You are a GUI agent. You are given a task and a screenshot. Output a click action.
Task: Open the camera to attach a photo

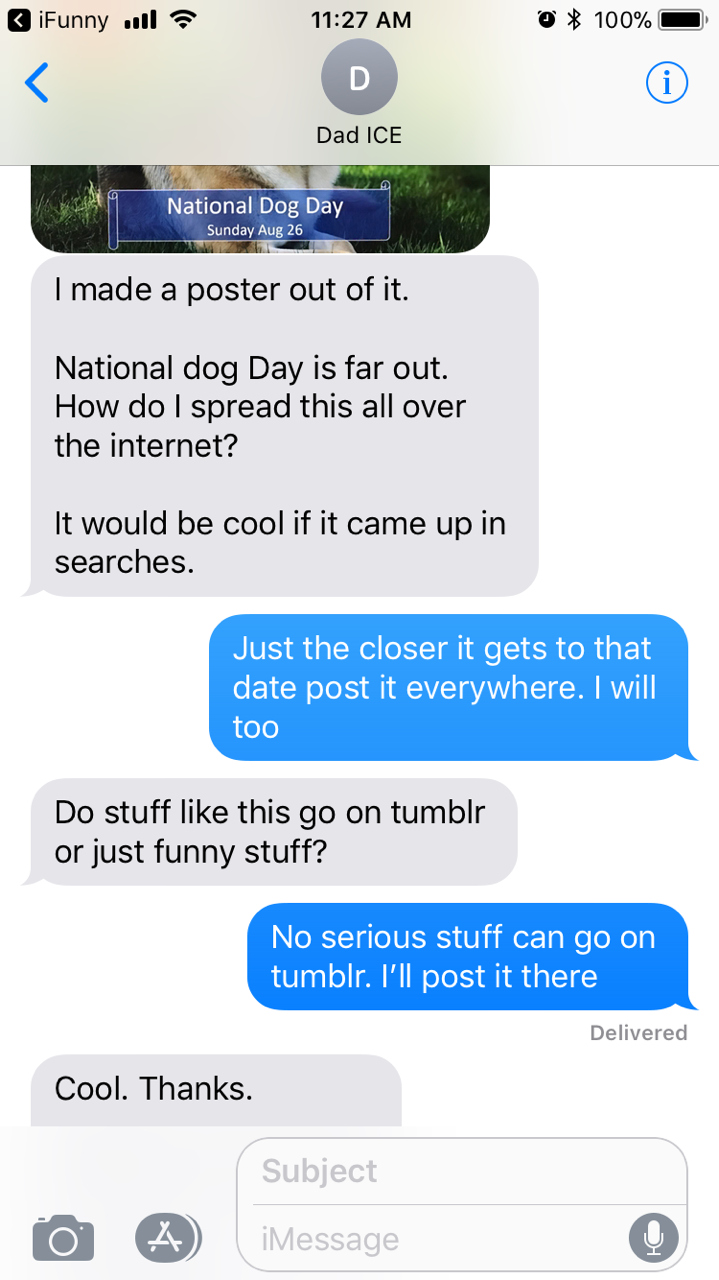click(63, 1238)
